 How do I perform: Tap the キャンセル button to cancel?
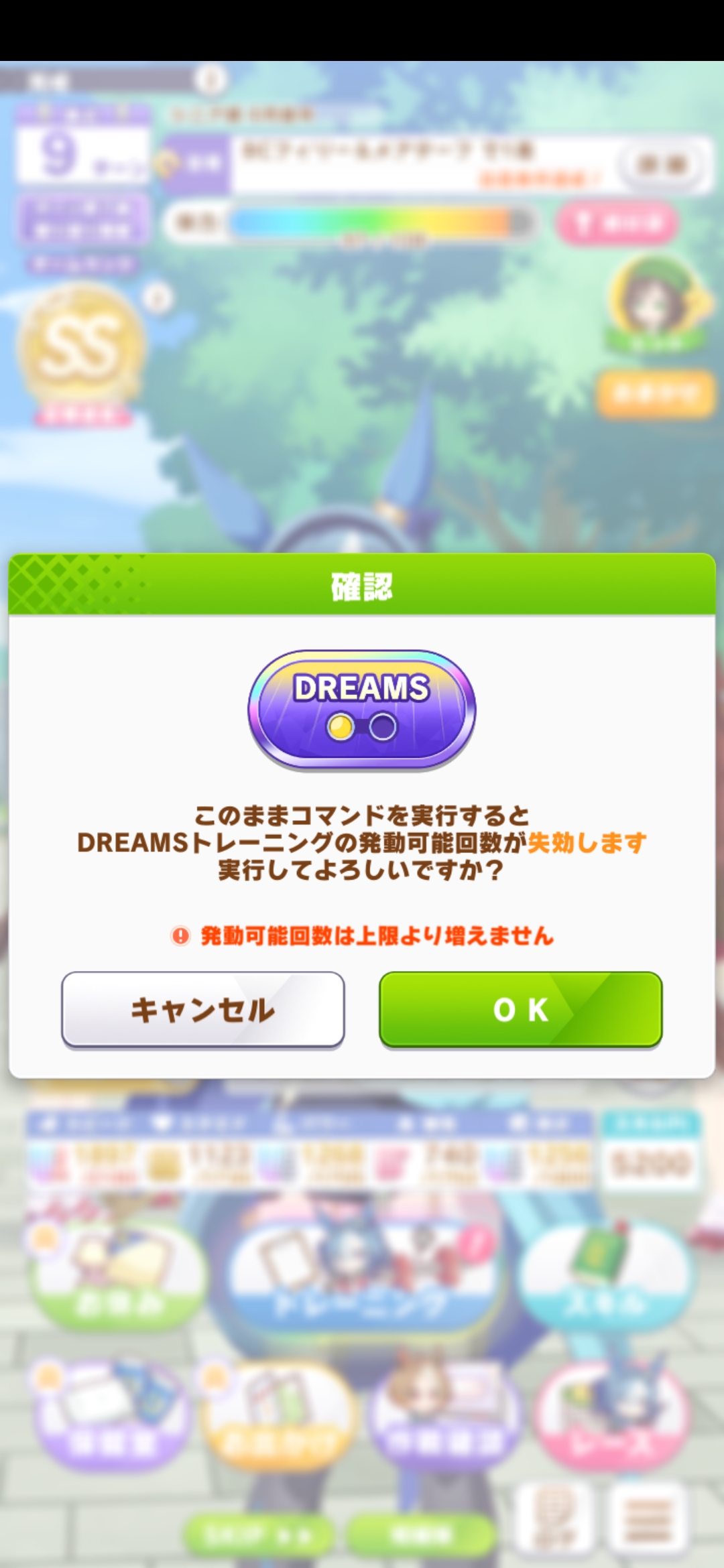[202, 1009]
